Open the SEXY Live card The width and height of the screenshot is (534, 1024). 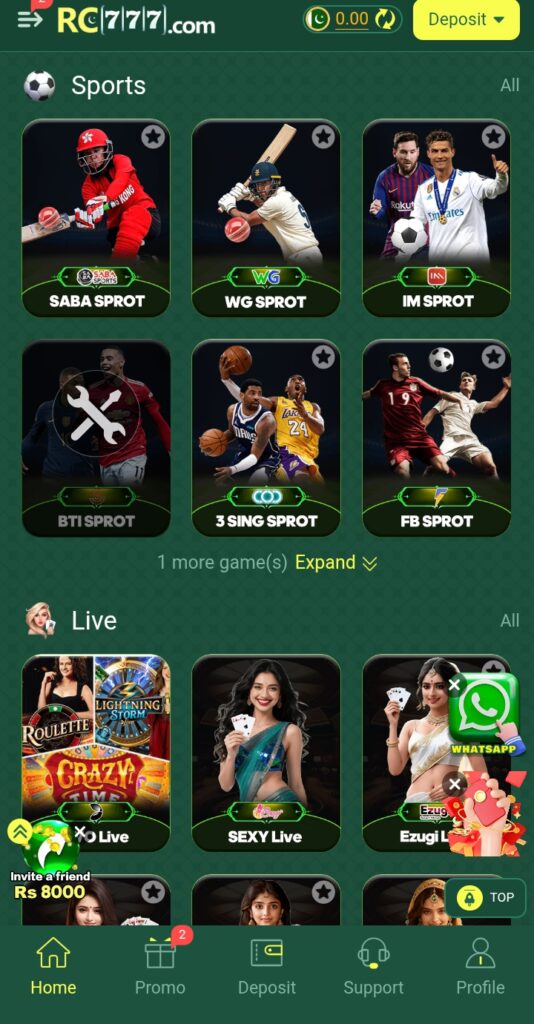click(x=266, y=753)
